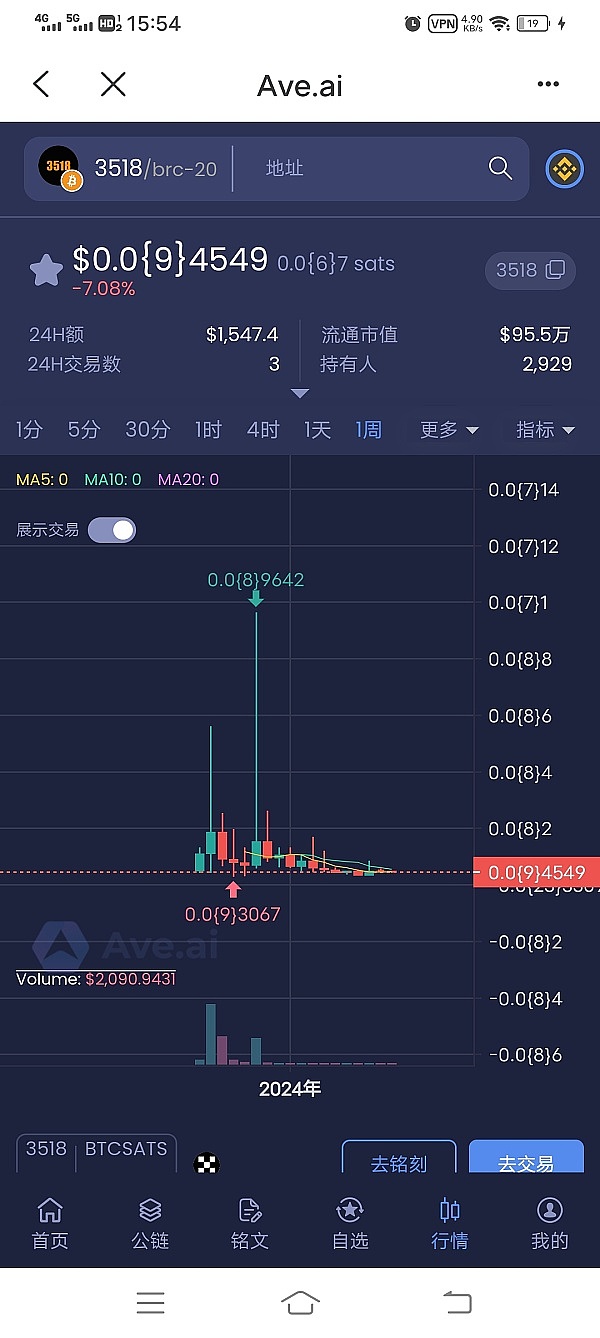The image size is (600, 1338).
Task: Go back using the top arrow
Action: click(41, 84)
